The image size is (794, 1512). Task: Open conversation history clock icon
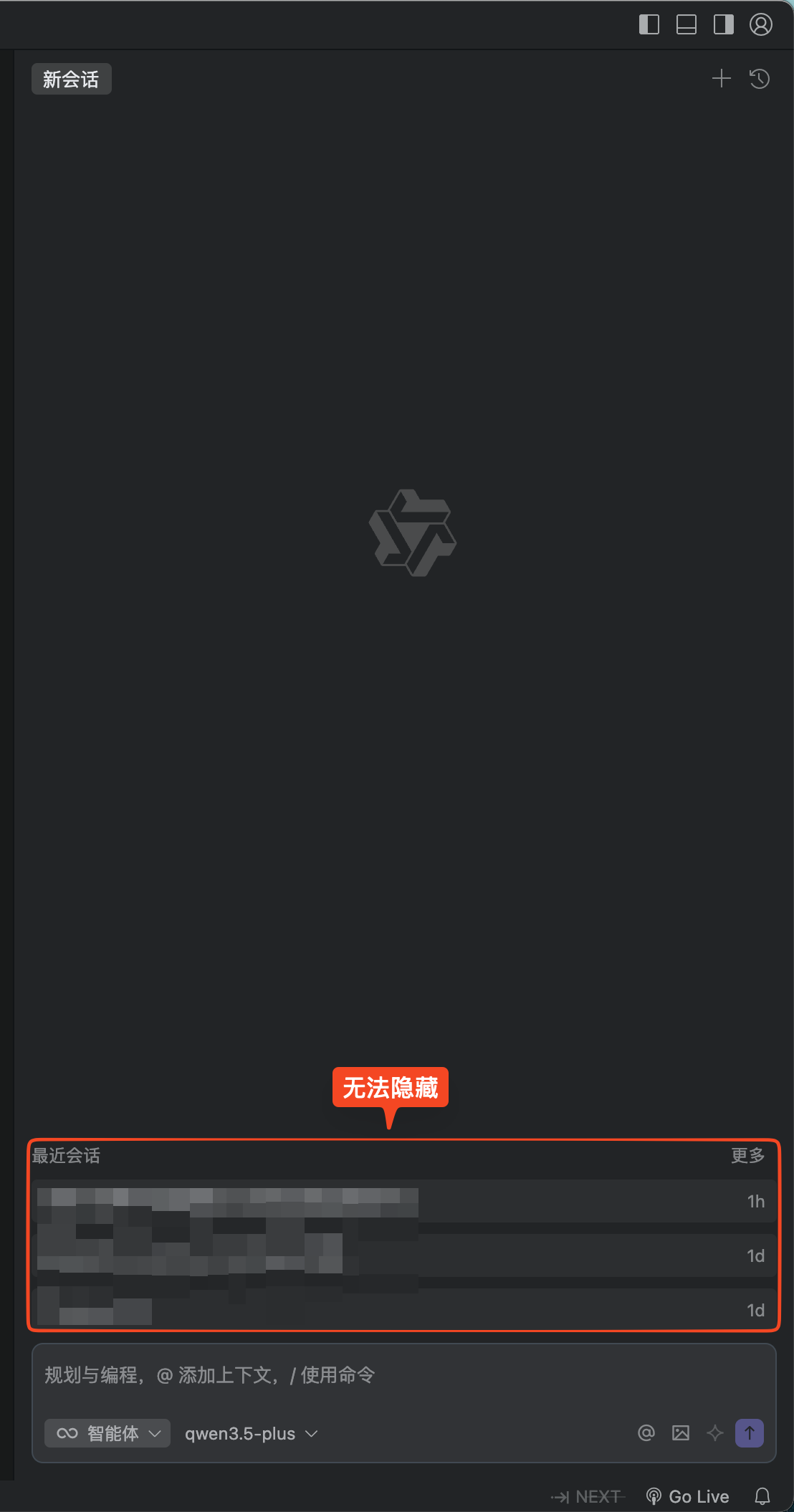[x=760, y=78]
